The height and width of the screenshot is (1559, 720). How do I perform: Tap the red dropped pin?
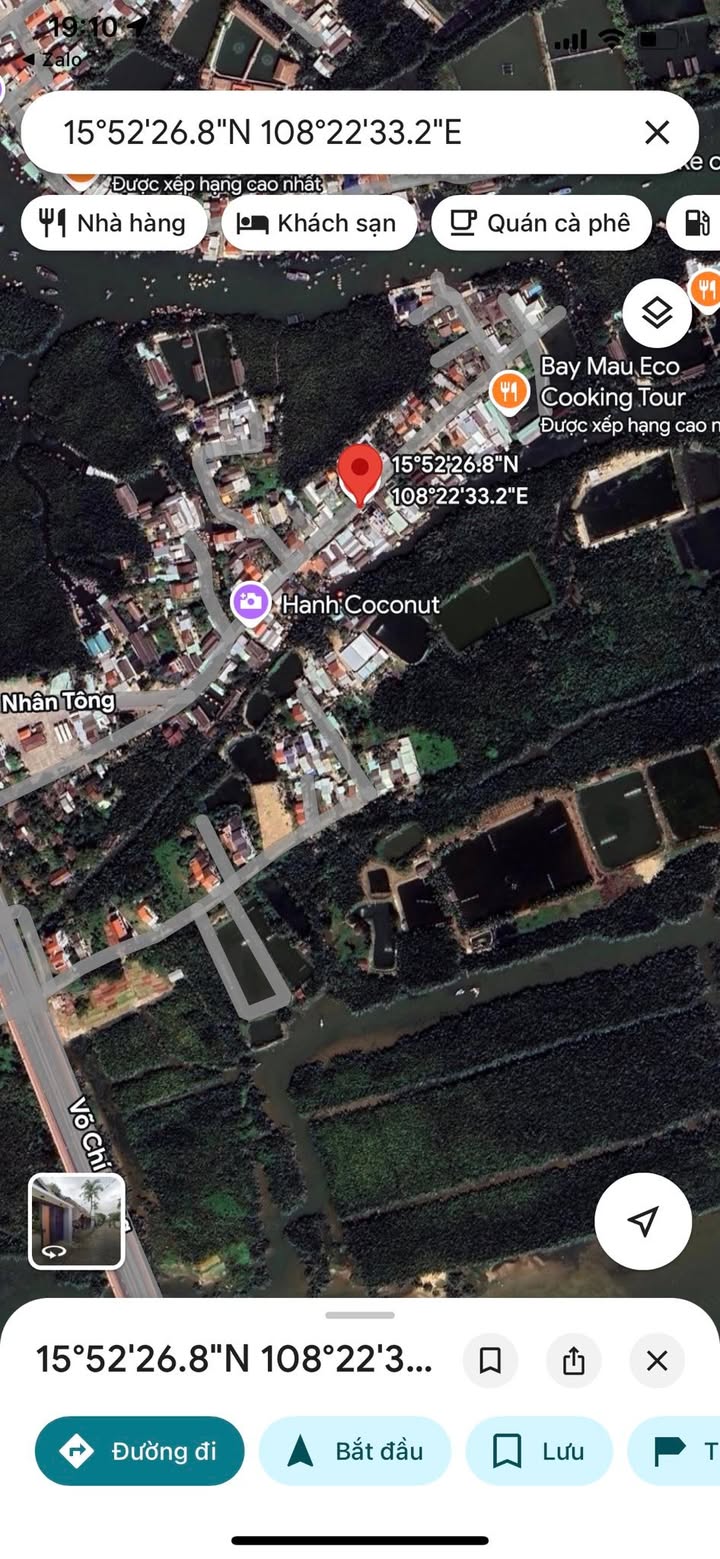360,474
